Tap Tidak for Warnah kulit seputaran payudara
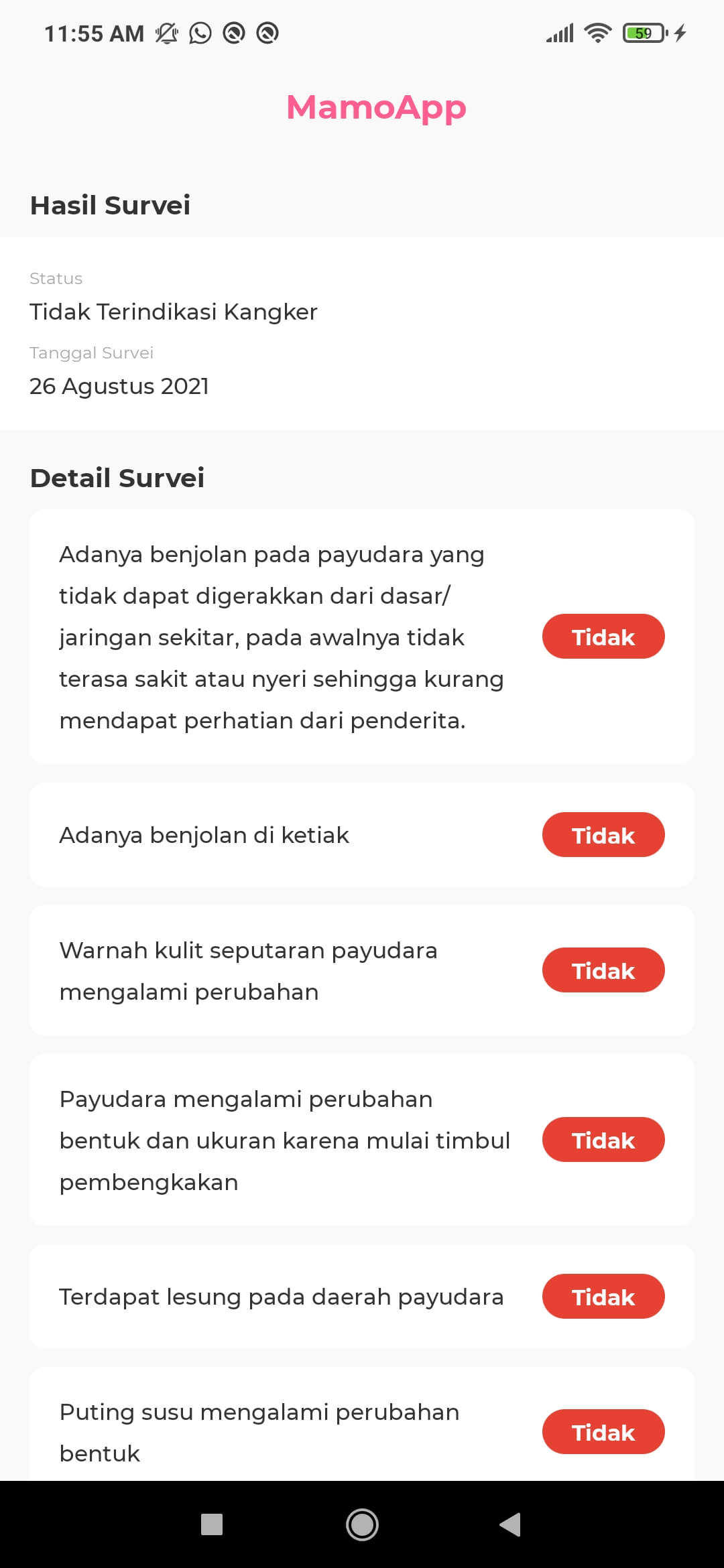The image size is (724, 1568). click(x=603, y=970)
